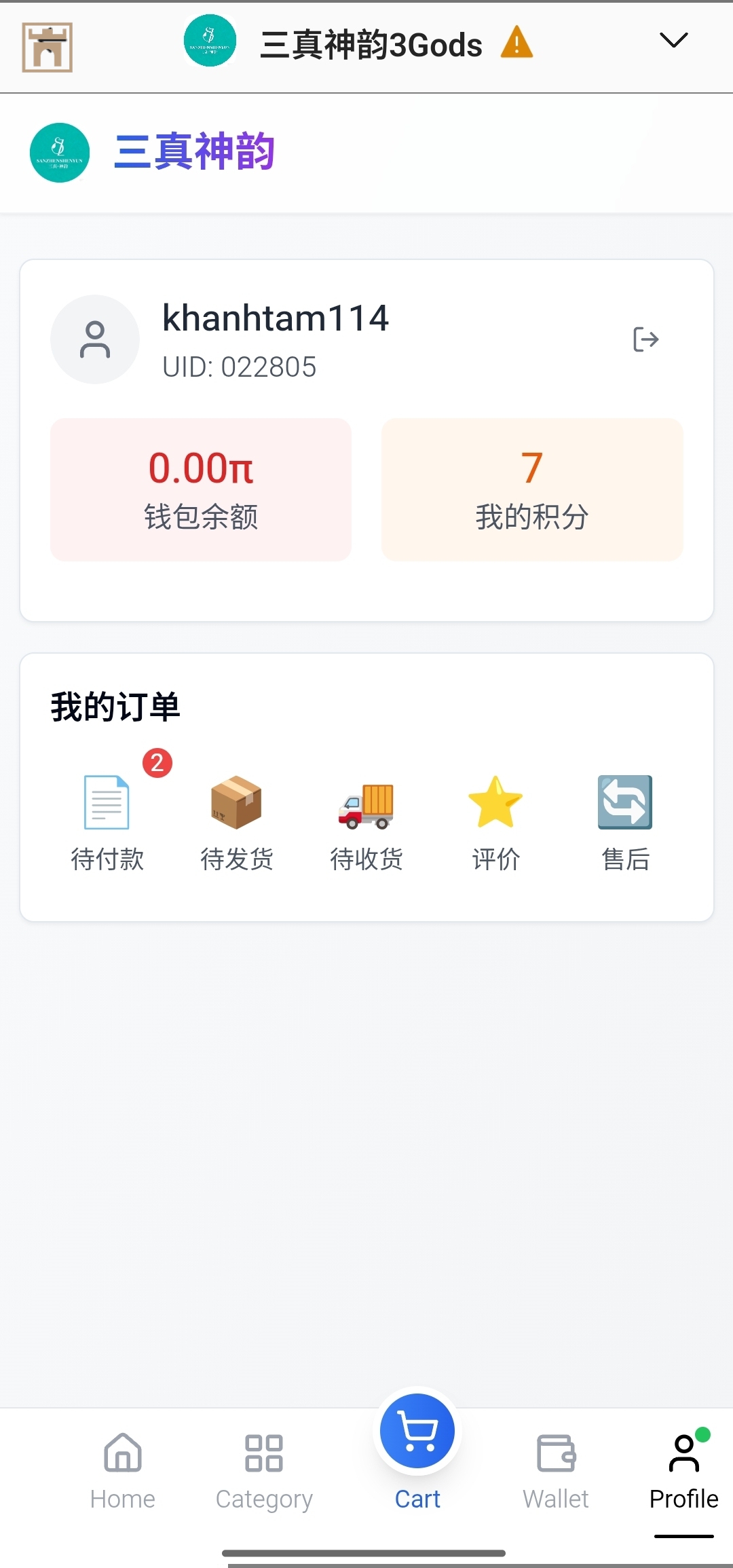Select username khanhtam114

[276, 318]
